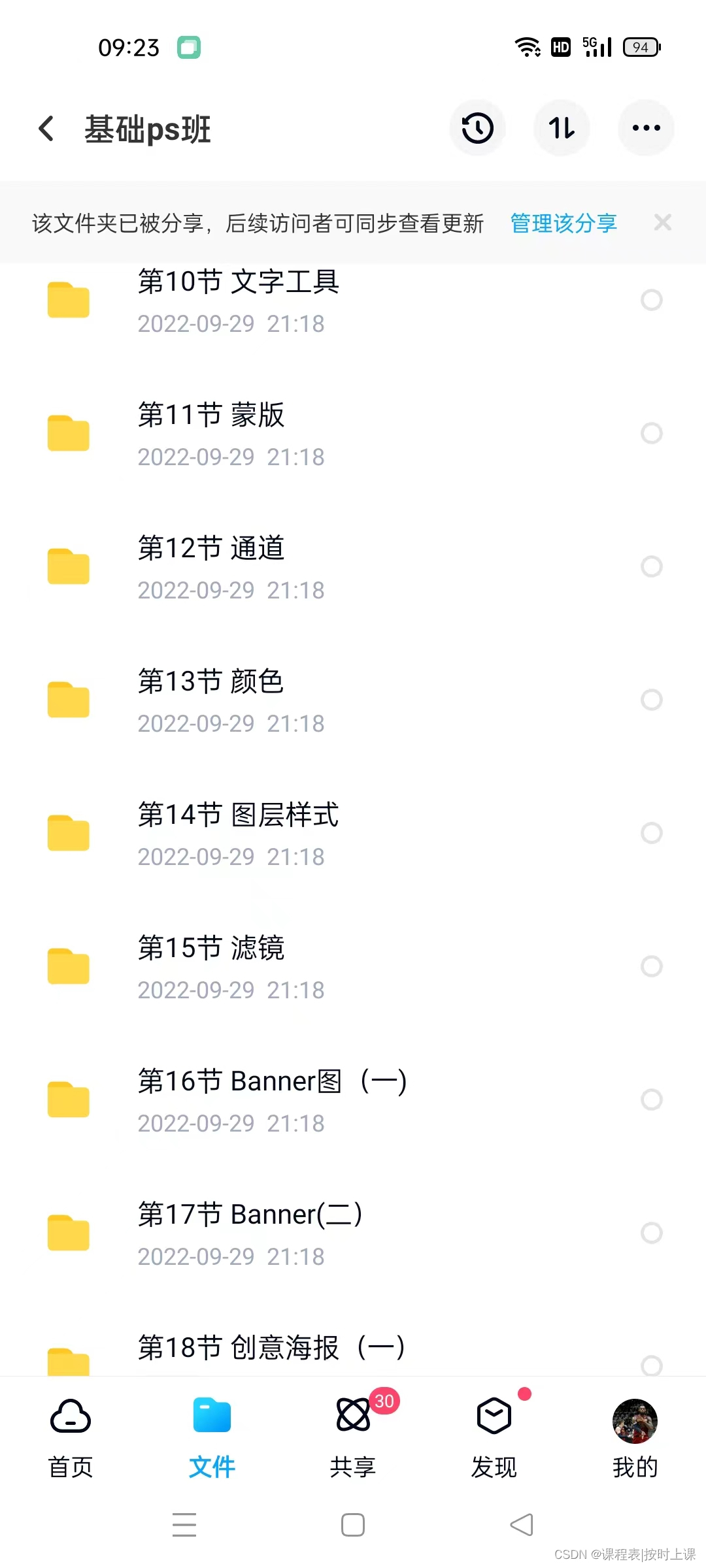Open the sort order icon next to history
The width and height of the screenshot is (706, 1568).
562,128
